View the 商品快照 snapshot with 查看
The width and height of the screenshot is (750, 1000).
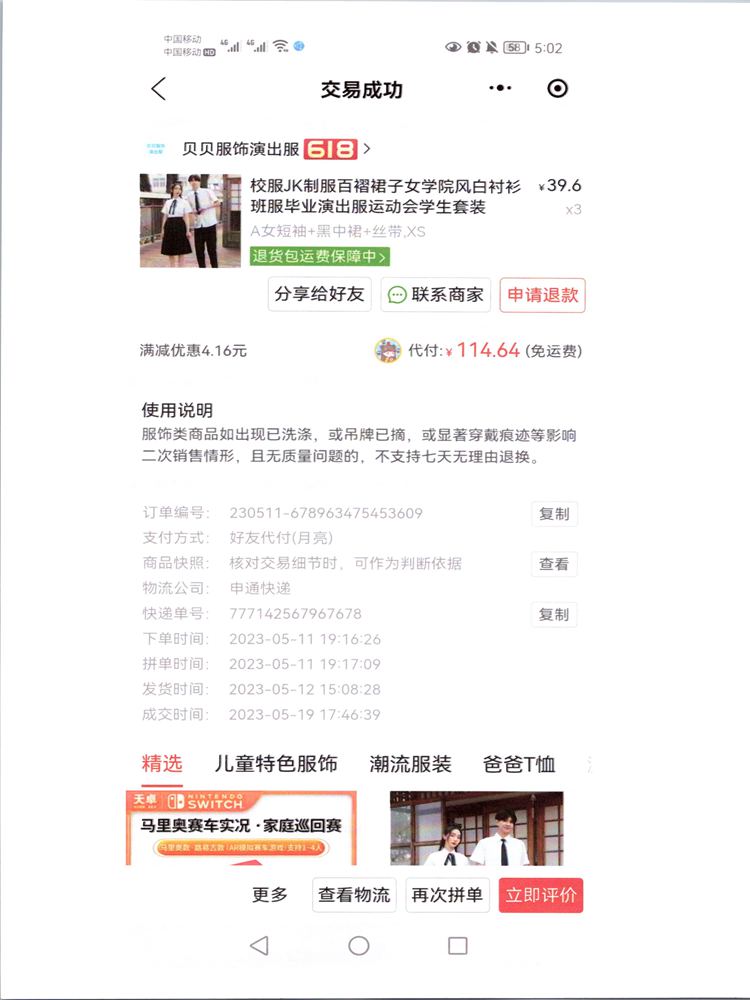[553, 564]
